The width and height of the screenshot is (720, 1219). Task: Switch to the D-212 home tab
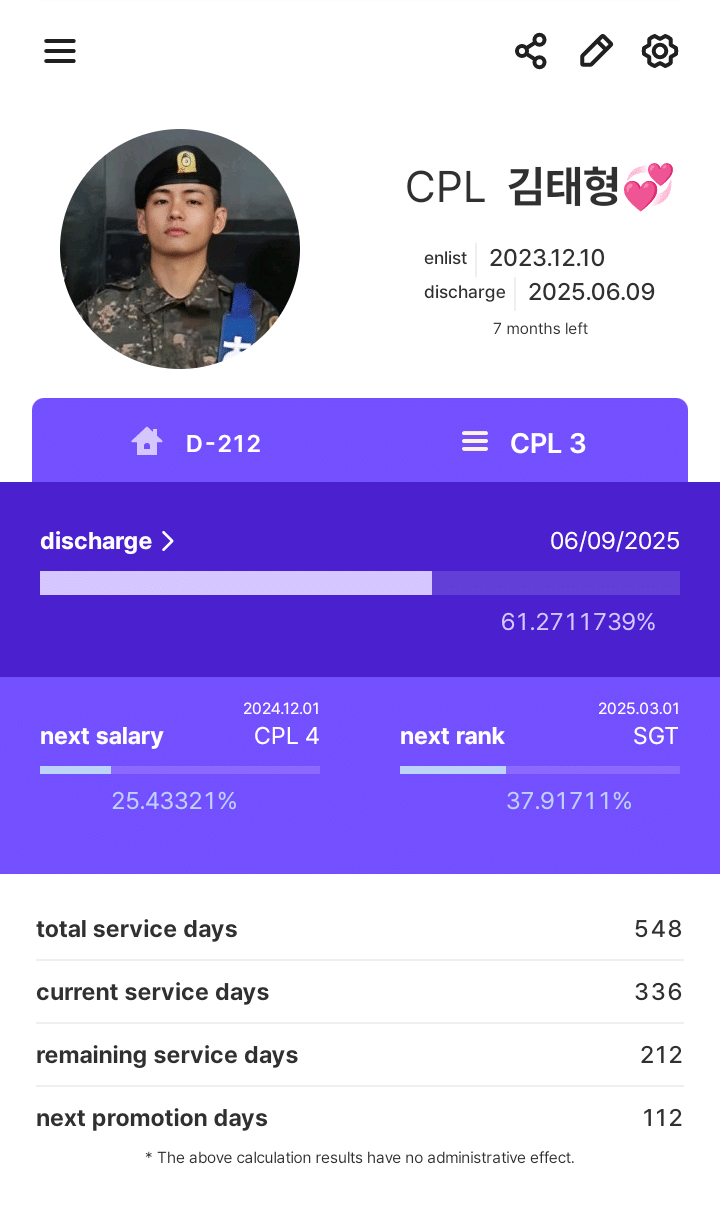tap(197, 443)
